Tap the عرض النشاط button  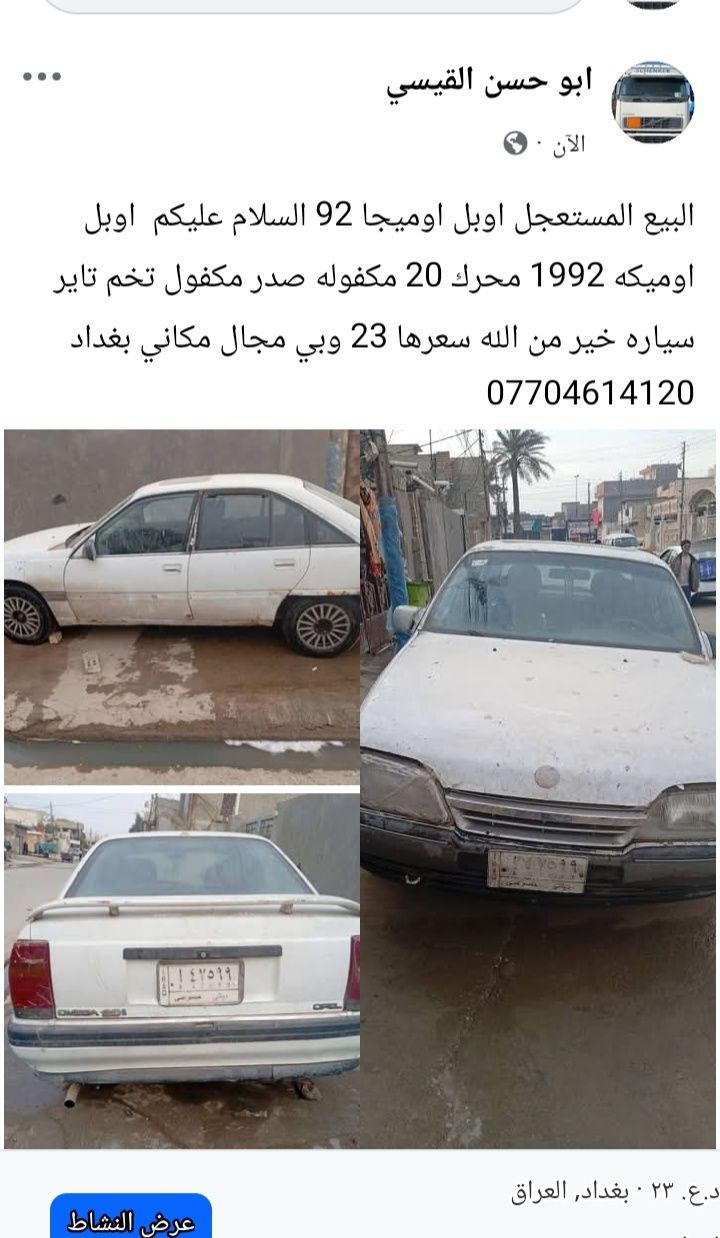click(x=130, y=1220)
